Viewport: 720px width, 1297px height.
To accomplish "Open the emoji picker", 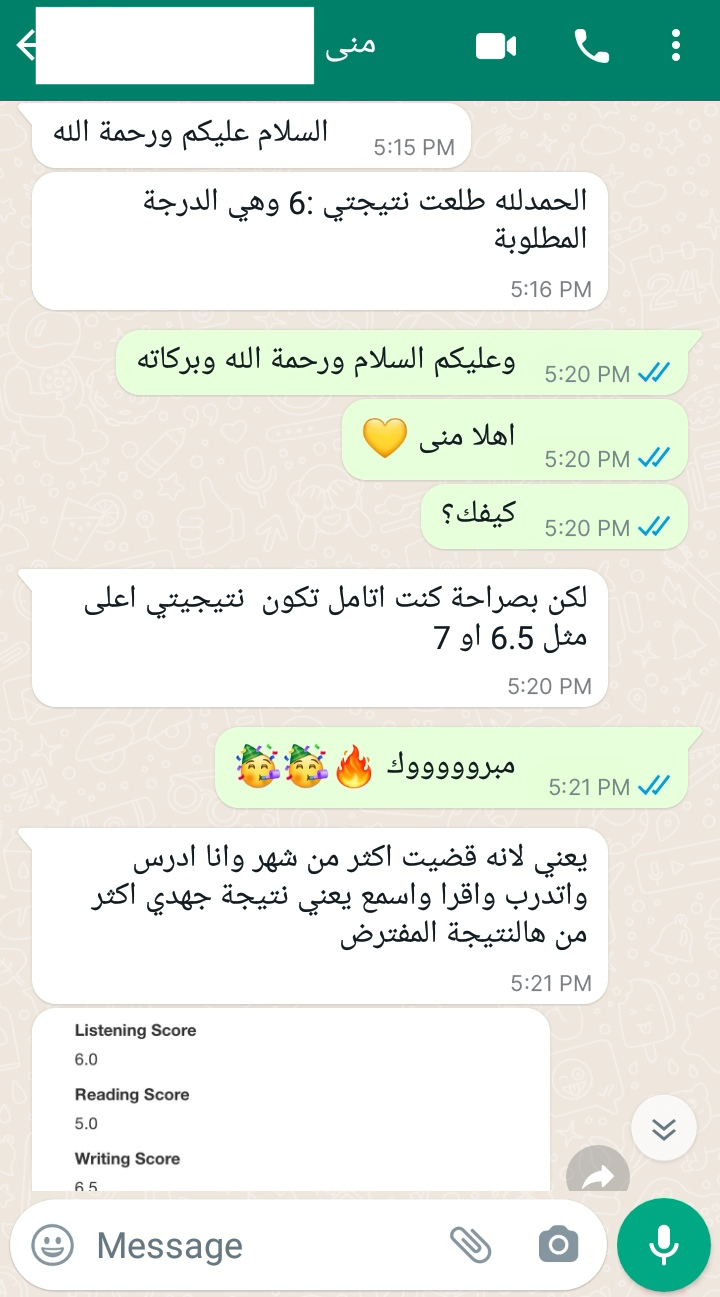I will (x=53, y=1245).
